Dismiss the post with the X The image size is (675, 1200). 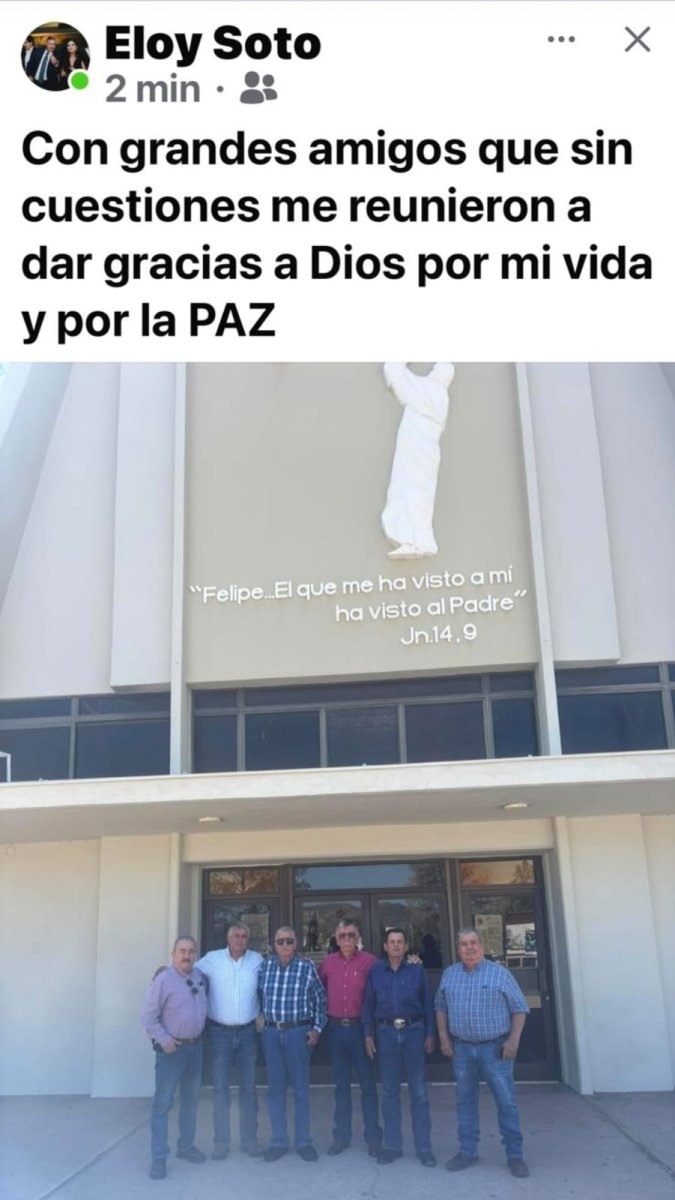click(637, 39)
